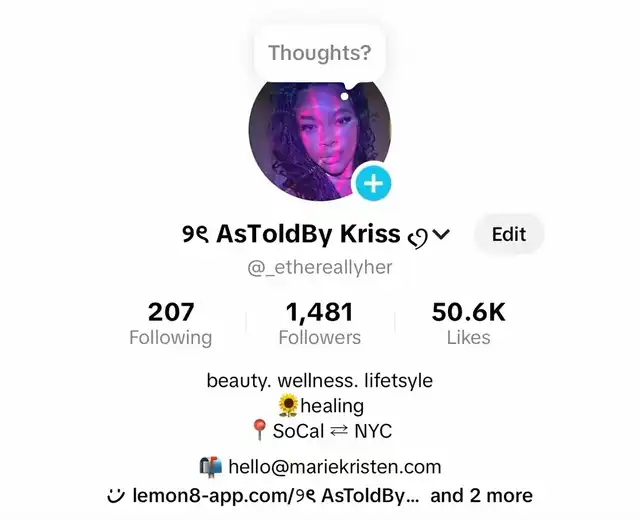Open the profile picture
Image resolution: width=640 pixels, height=520 pixels.
[310, 140]
